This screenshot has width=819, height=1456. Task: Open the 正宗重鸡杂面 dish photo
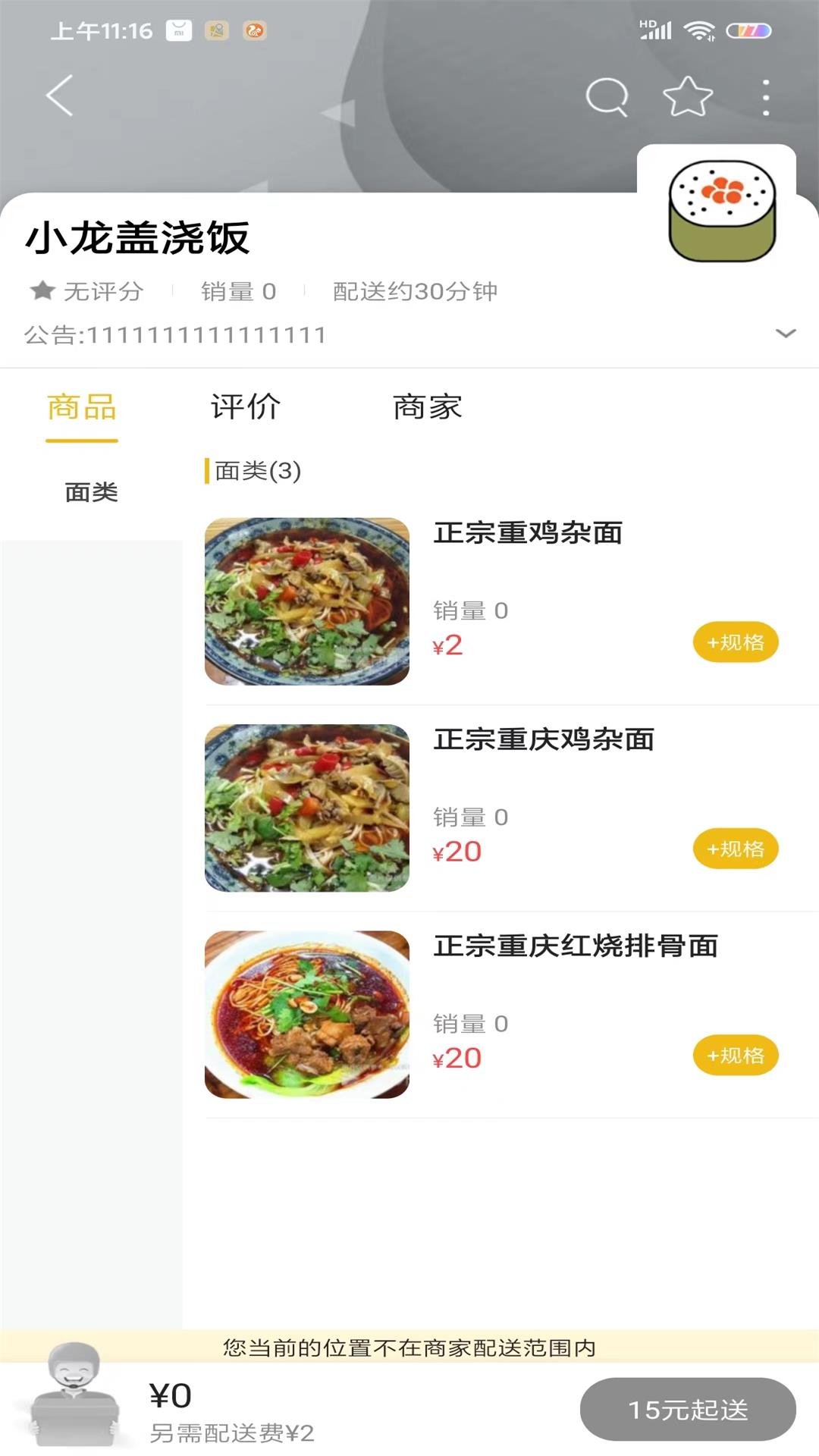(x=307, y=601)
